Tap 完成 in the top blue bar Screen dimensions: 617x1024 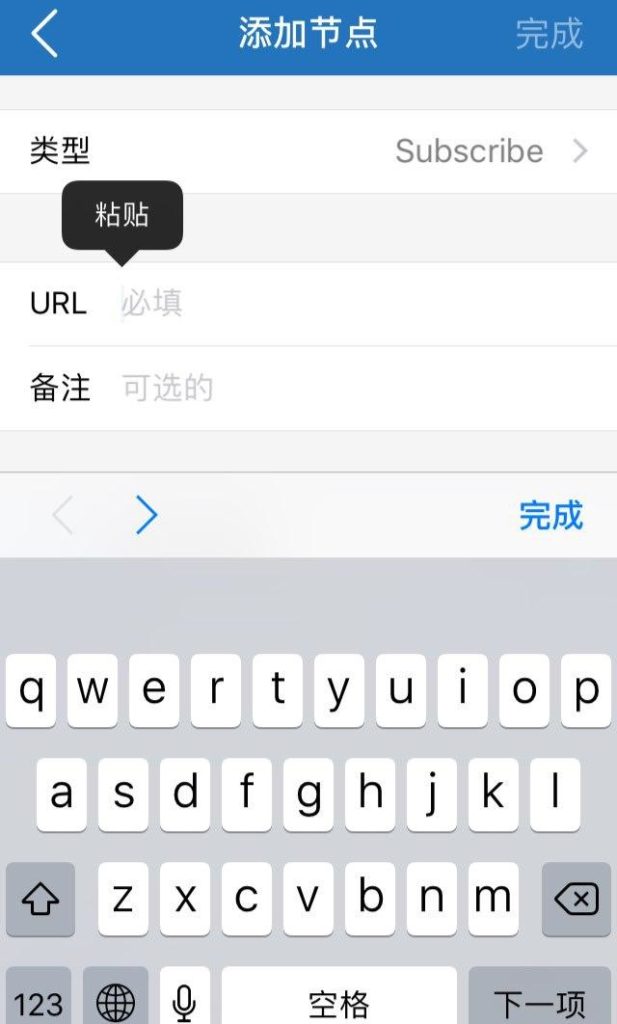click(x=549, y=35)
